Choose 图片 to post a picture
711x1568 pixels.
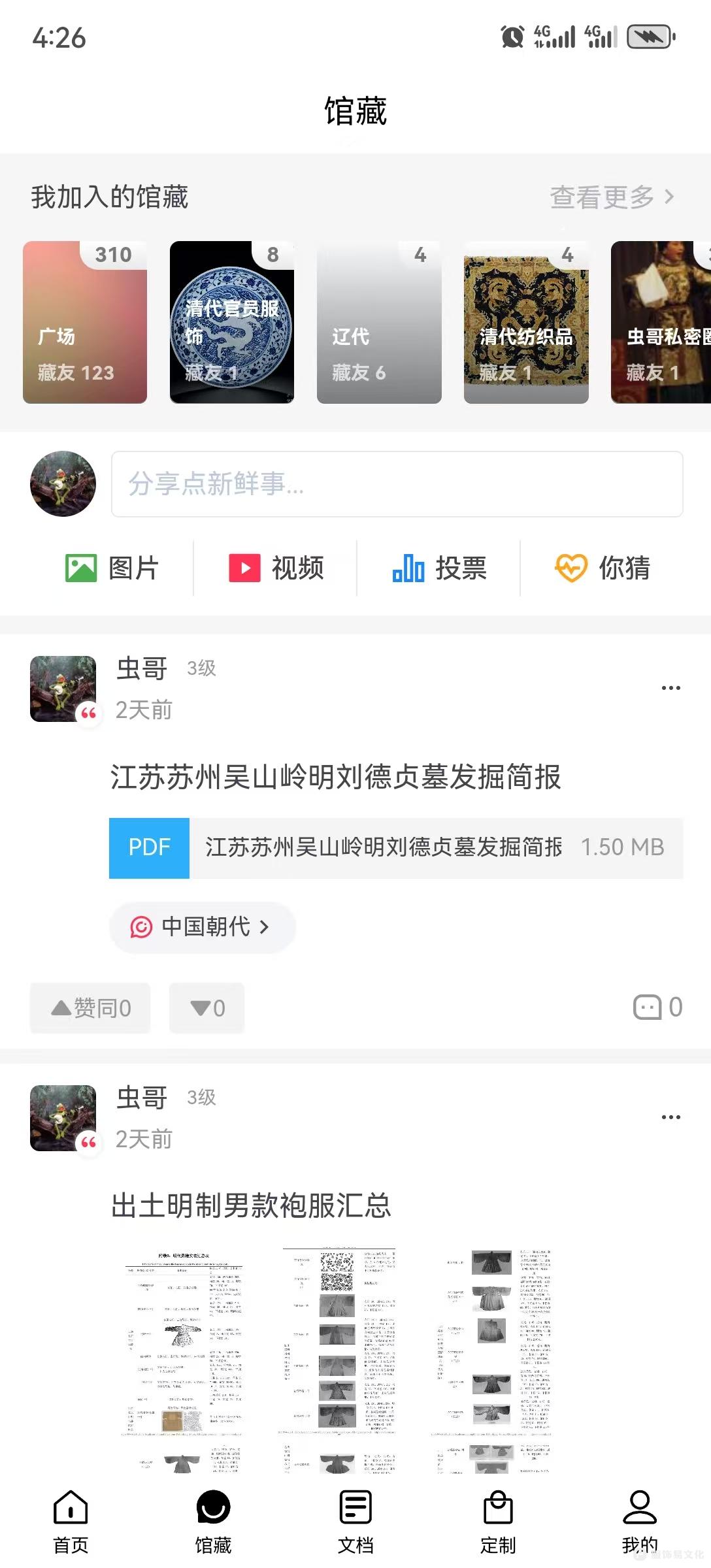tap(112, 568)
